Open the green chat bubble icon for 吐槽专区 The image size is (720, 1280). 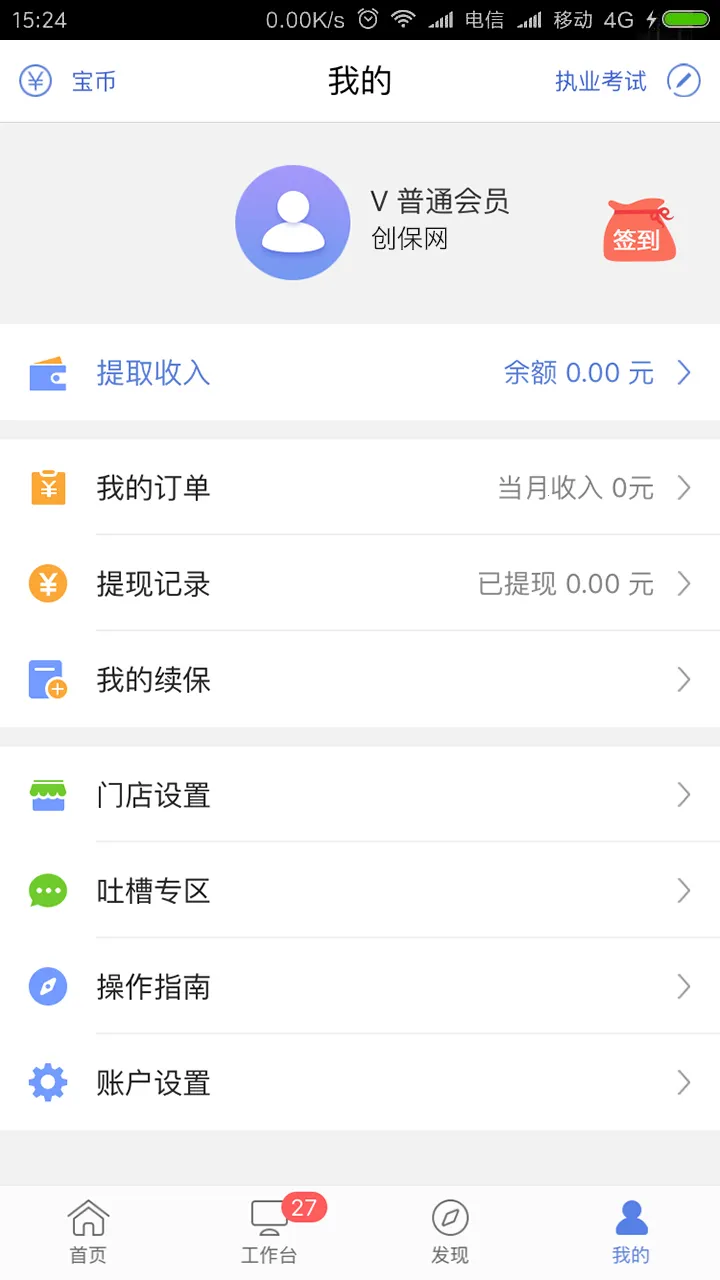point(48,891)
